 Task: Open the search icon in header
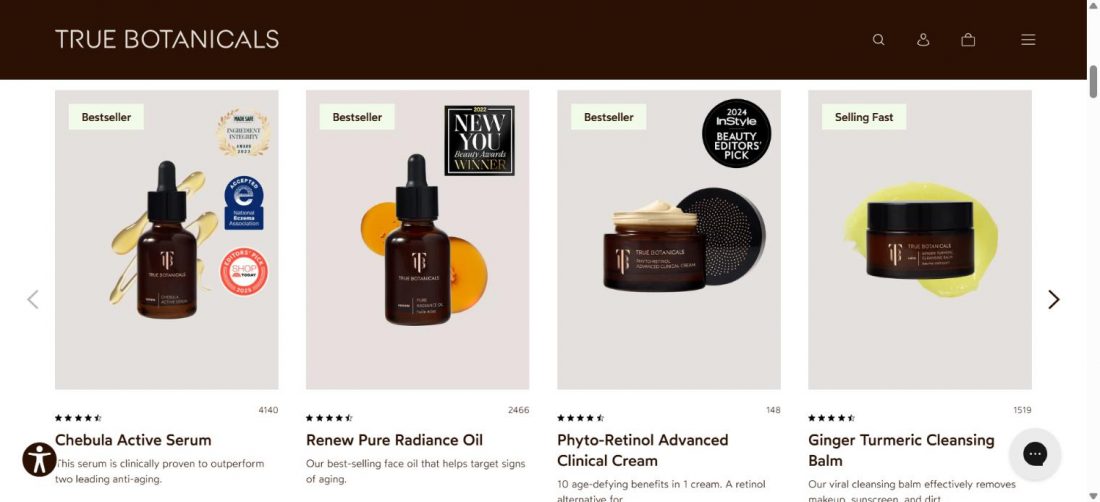(x=878, y=40)
